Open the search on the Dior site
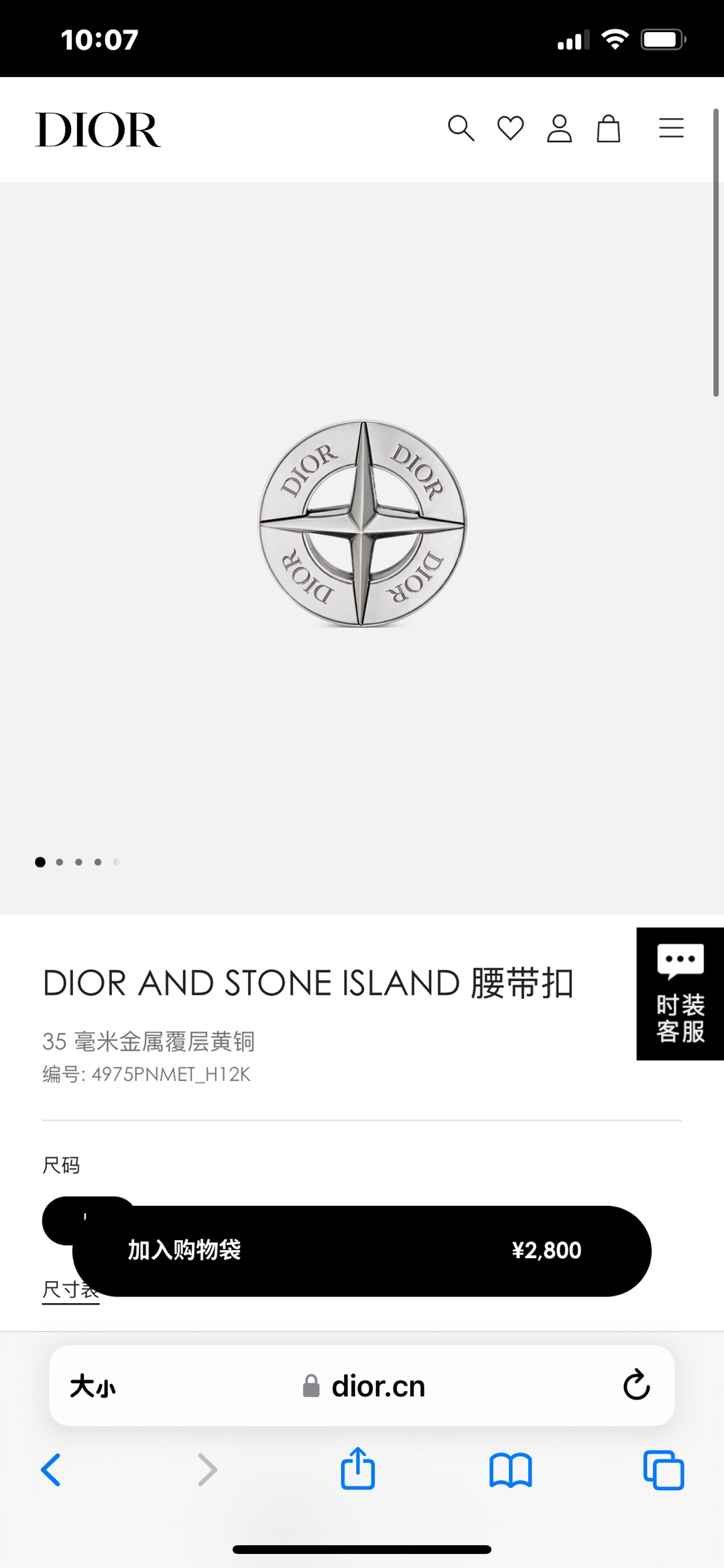 coord(462,129)
